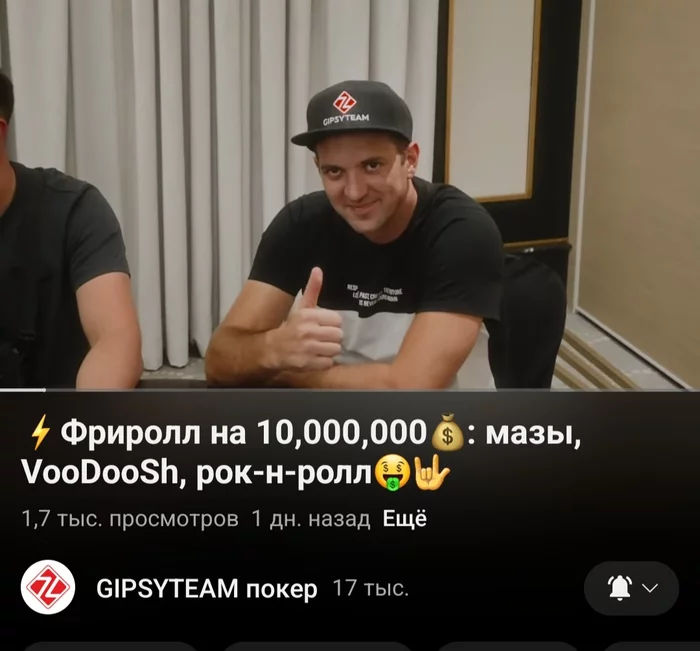
Task: Tap the video player to show controls
Action: 350,195
